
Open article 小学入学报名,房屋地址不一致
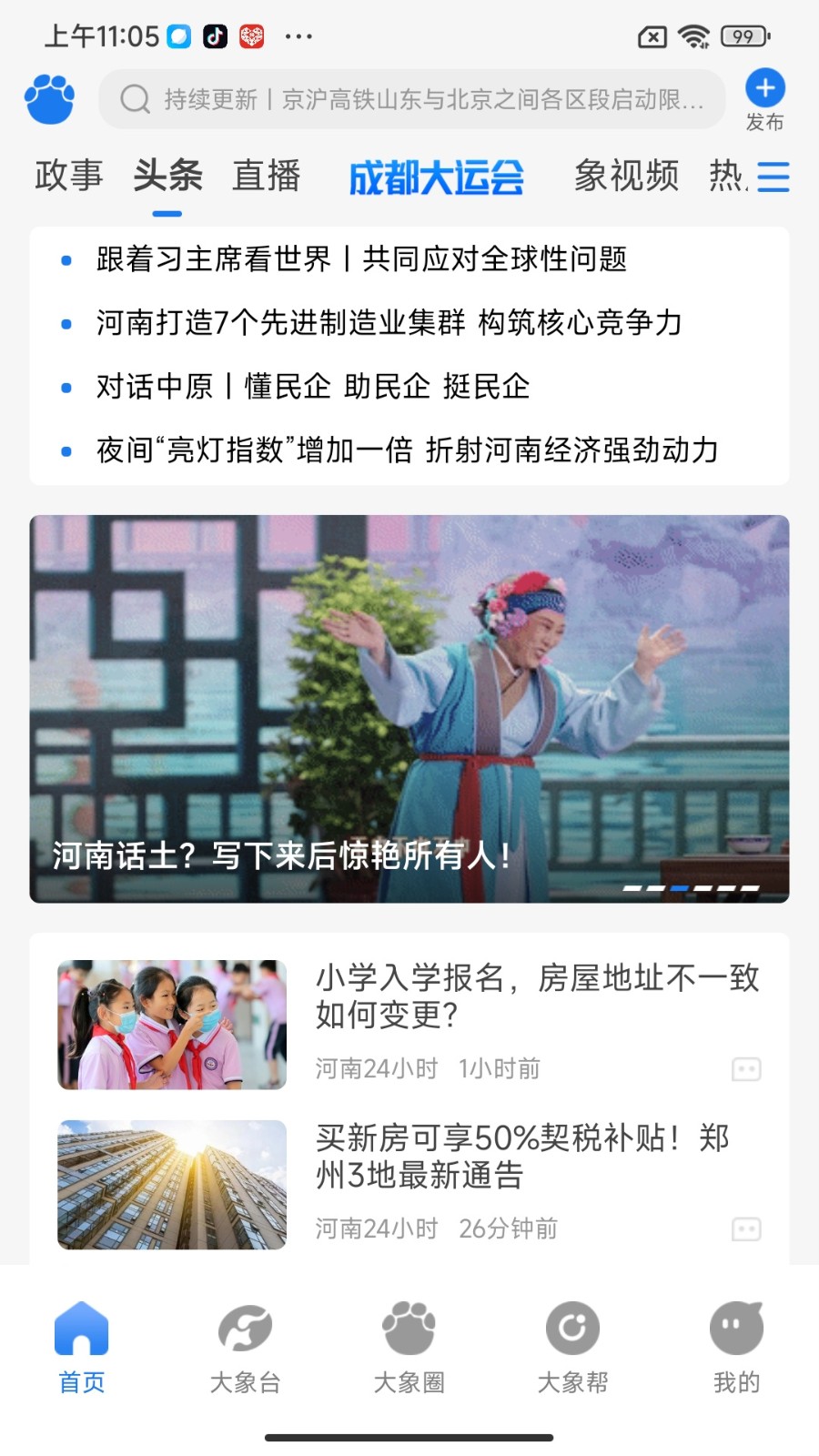(537, 996)
